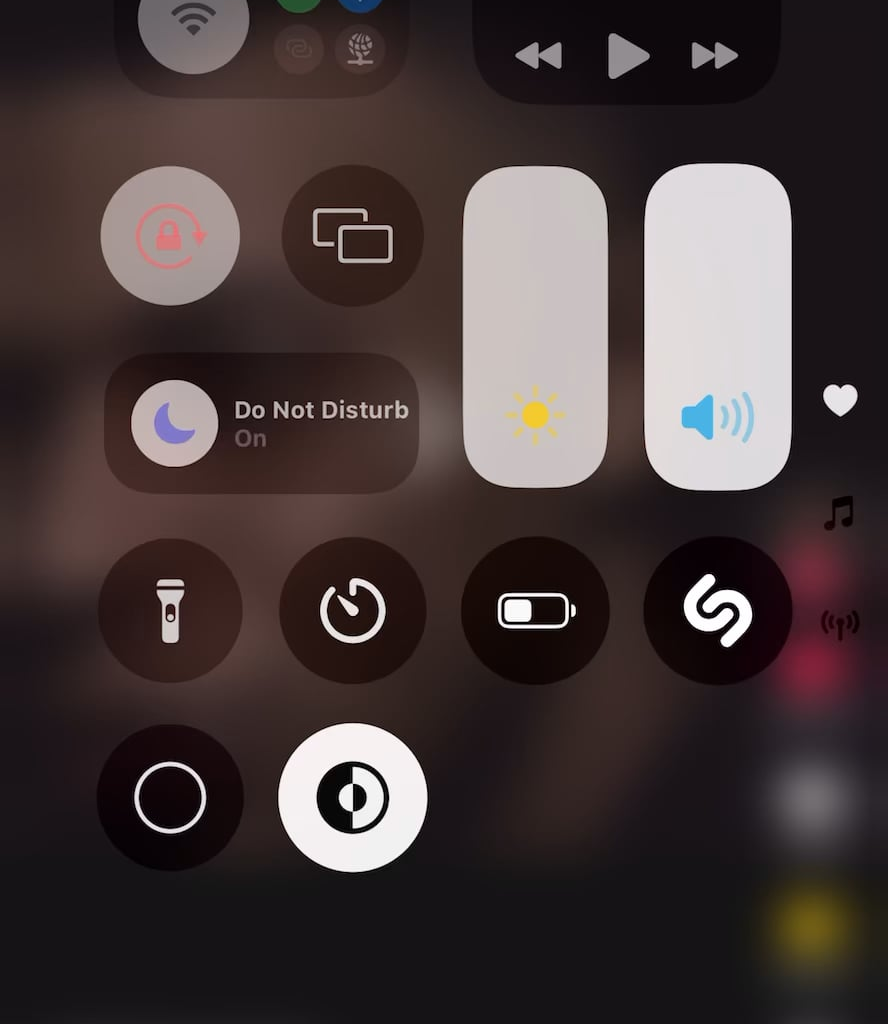Toggle Low Power Mode battery button
This screenshot has width=888, height=1024.
[535, 610]
